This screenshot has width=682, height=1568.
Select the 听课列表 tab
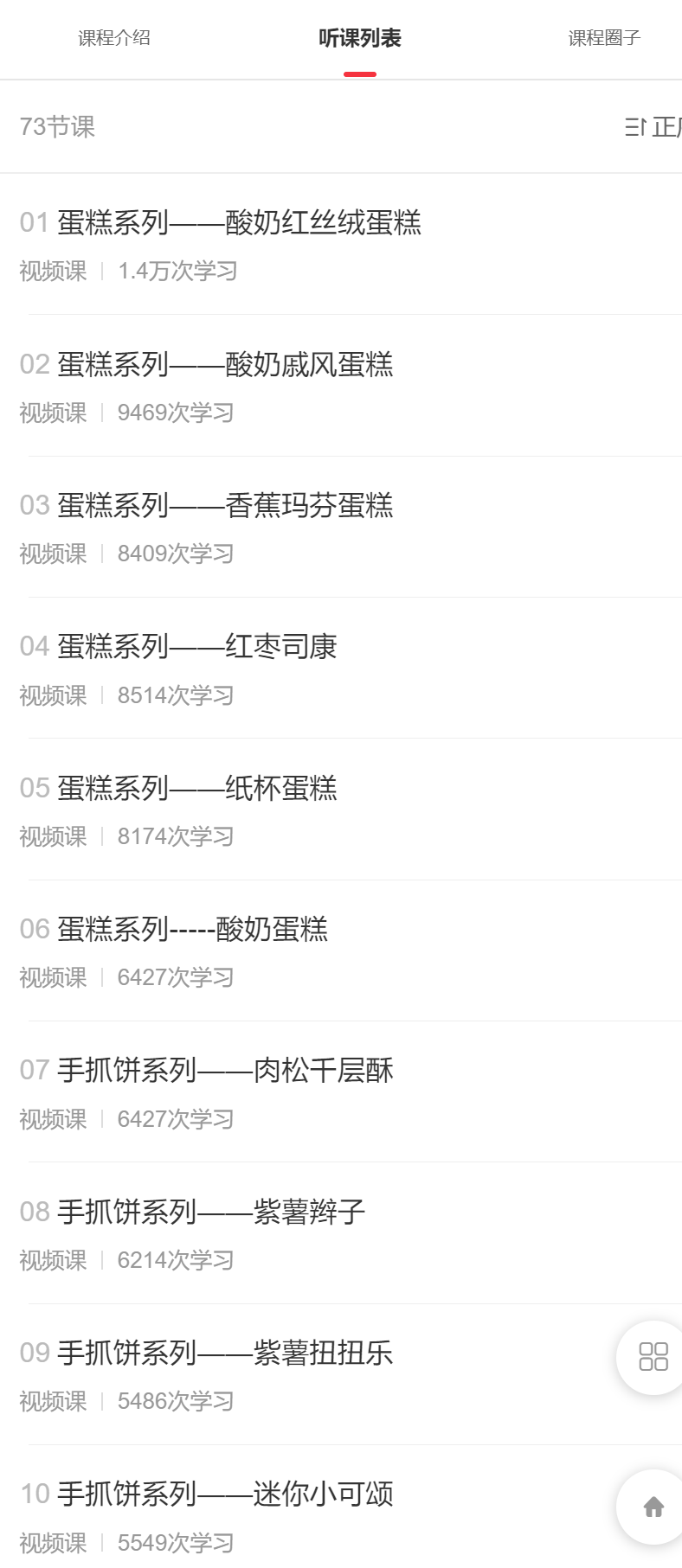[360, 39]
